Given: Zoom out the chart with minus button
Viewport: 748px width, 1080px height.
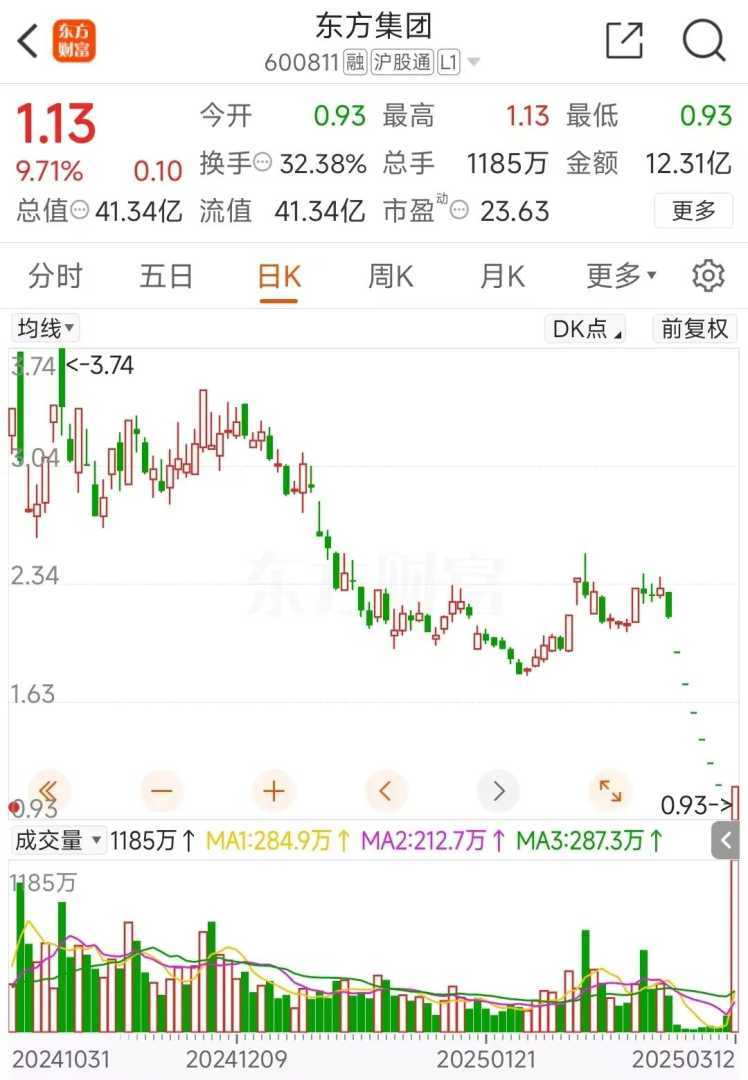Looking at the screenshot, I should (162, 792).
